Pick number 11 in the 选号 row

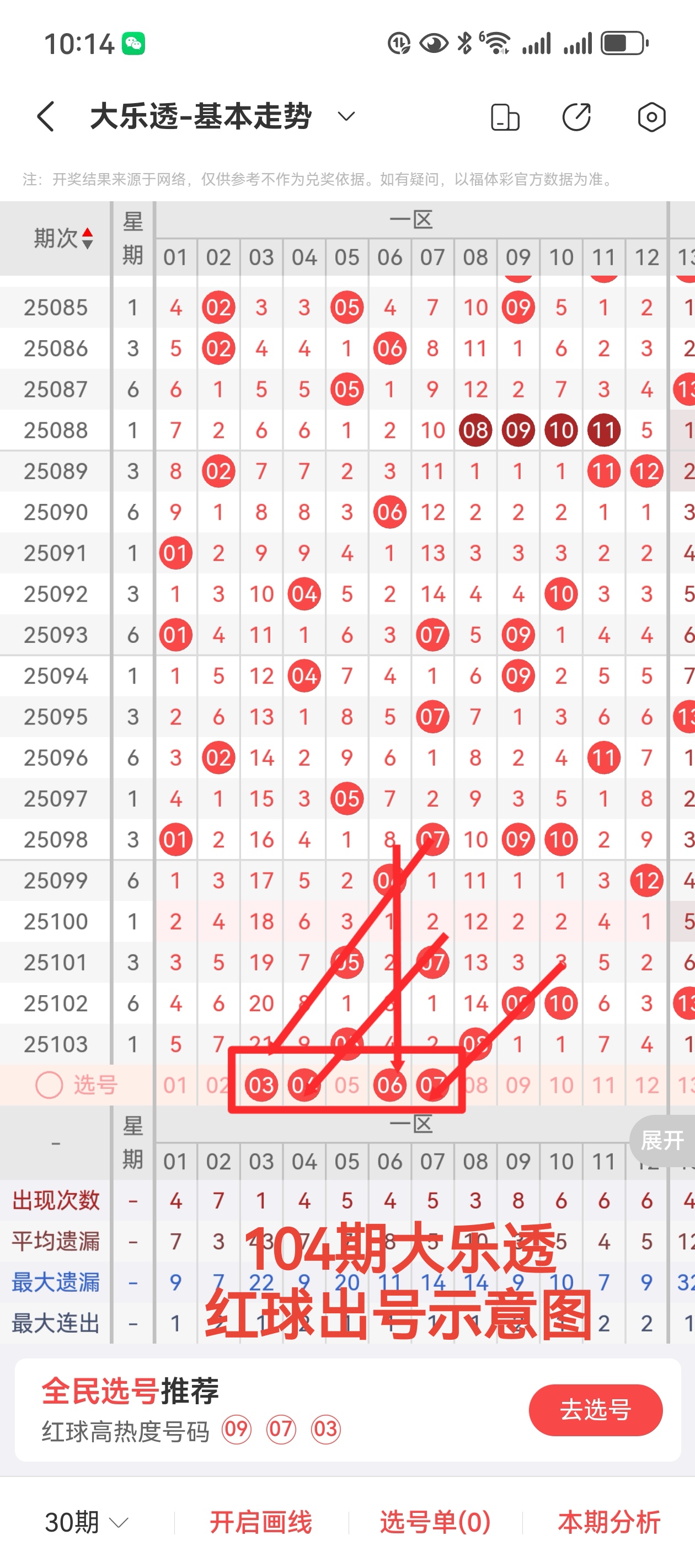(x=603, y=1084)
